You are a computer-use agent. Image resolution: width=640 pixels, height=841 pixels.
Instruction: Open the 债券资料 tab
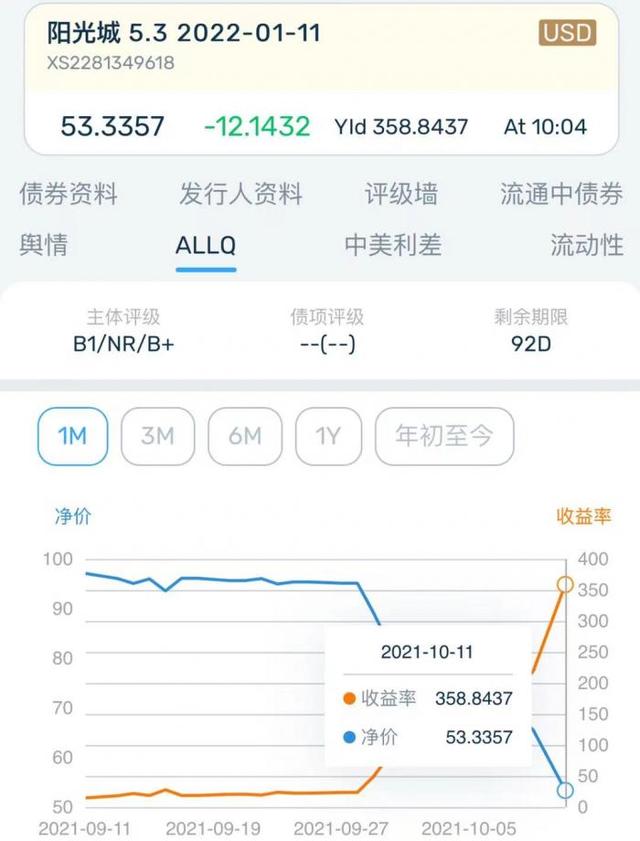pos(68,194)
